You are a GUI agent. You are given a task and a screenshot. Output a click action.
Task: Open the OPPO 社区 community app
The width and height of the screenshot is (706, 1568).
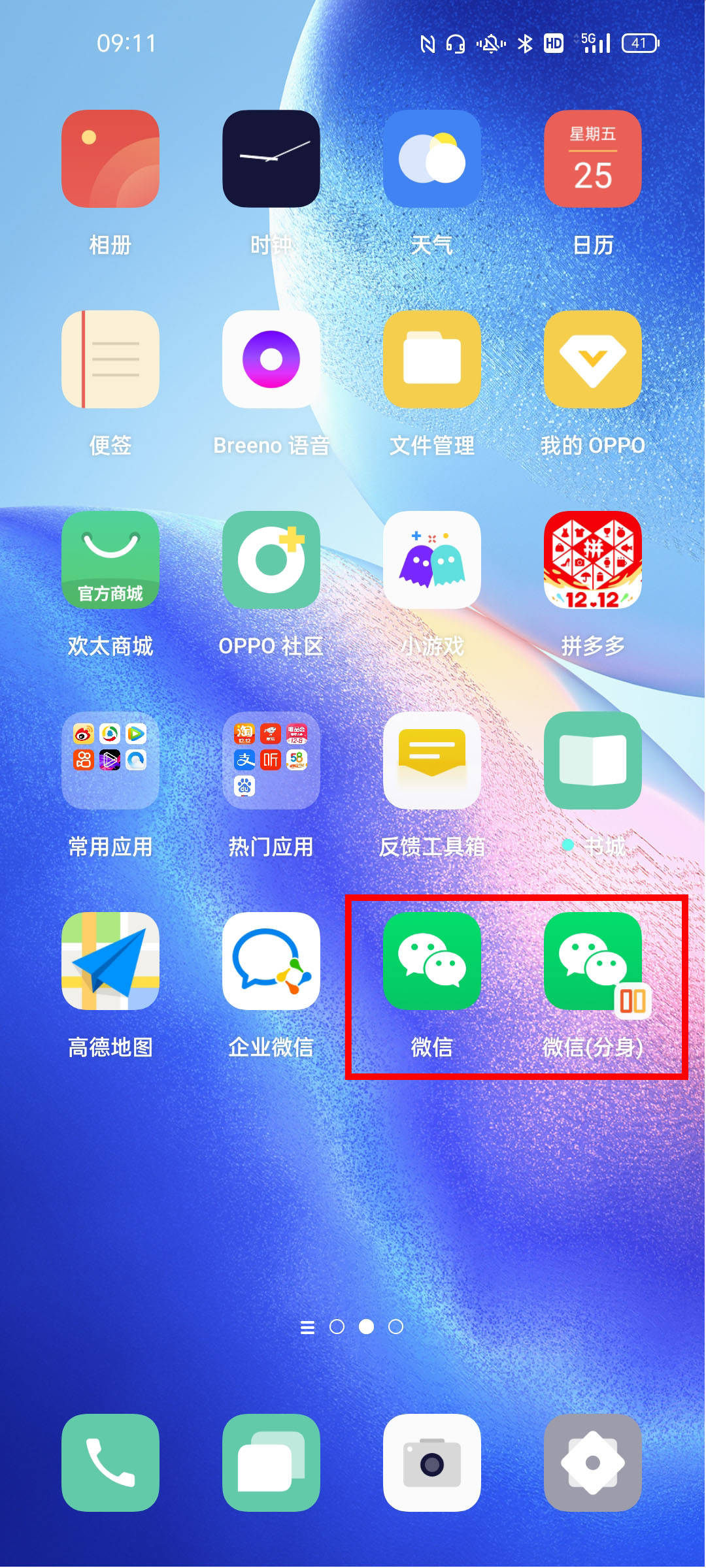click(271, 560)
